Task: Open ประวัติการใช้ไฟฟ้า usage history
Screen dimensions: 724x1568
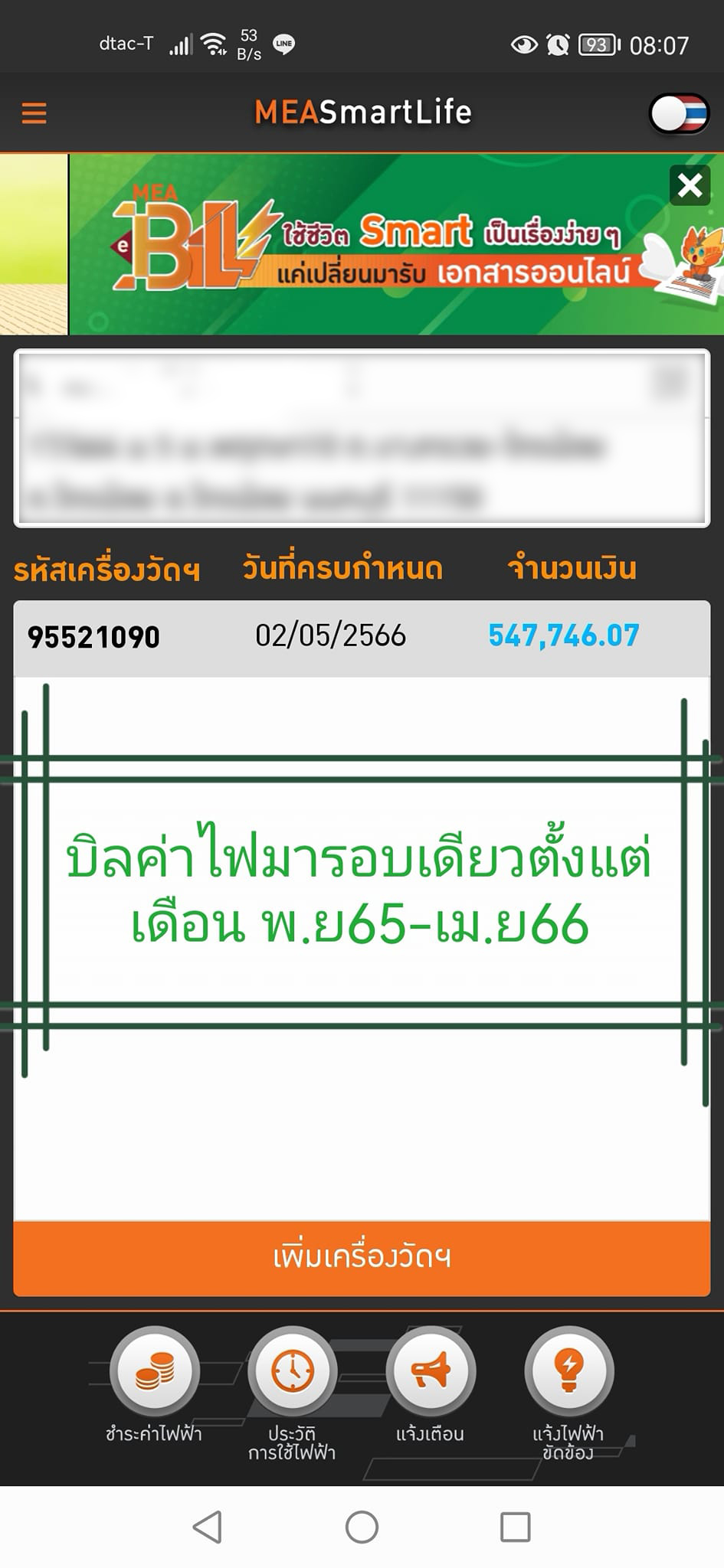Action: point(293,1371)
